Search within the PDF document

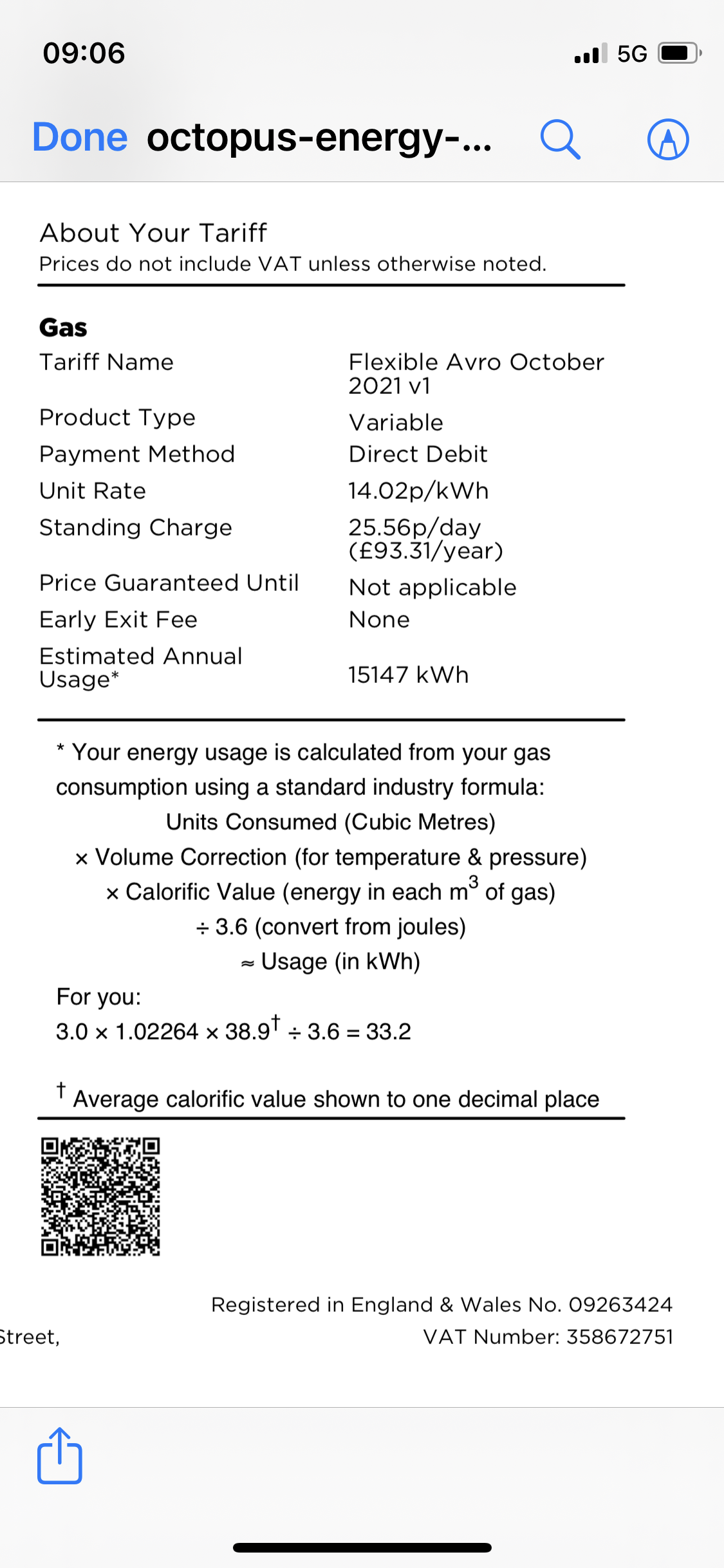pos(560,139)
